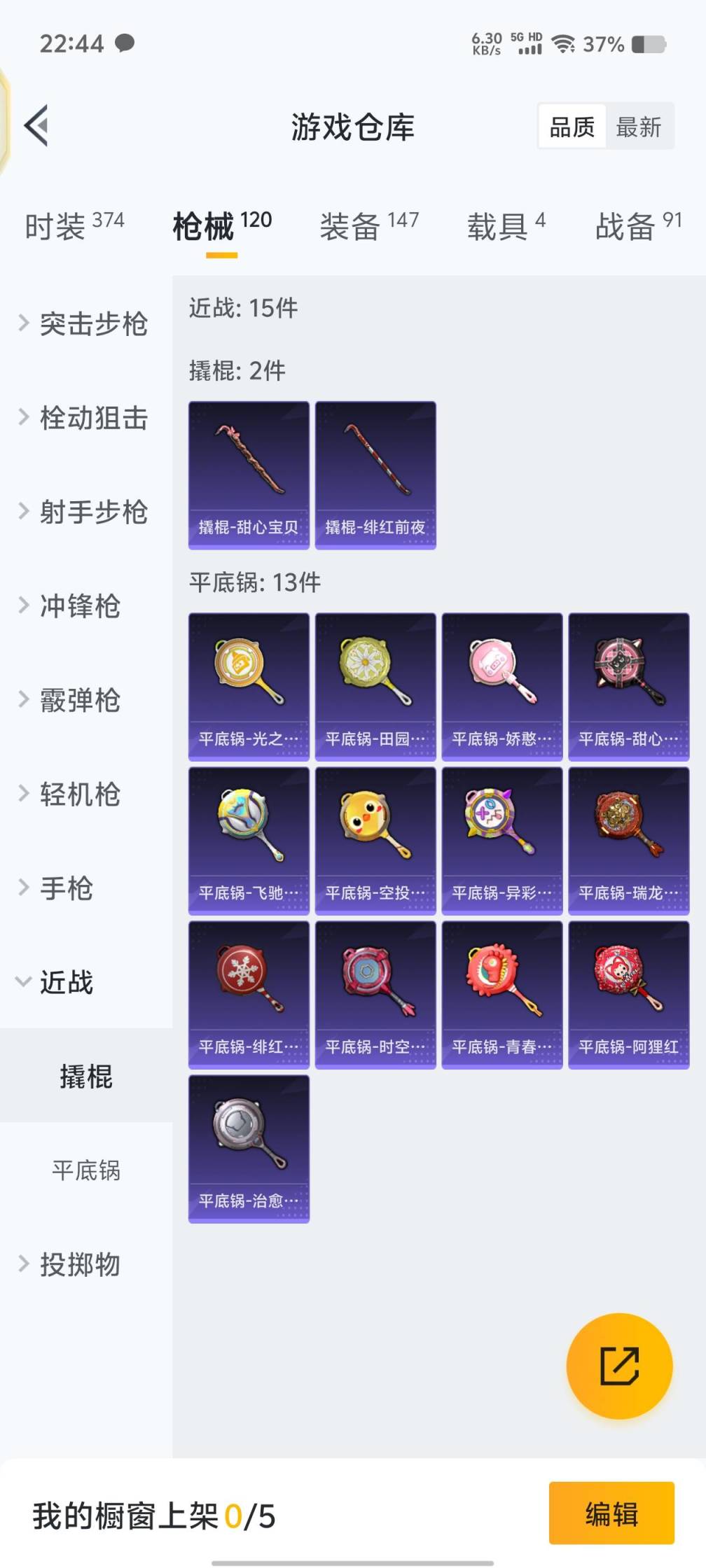Open the 撬棍-绯红前夜 item
Image resolution: width=706 pixels, height=1568 pixels.
[375, 475]
